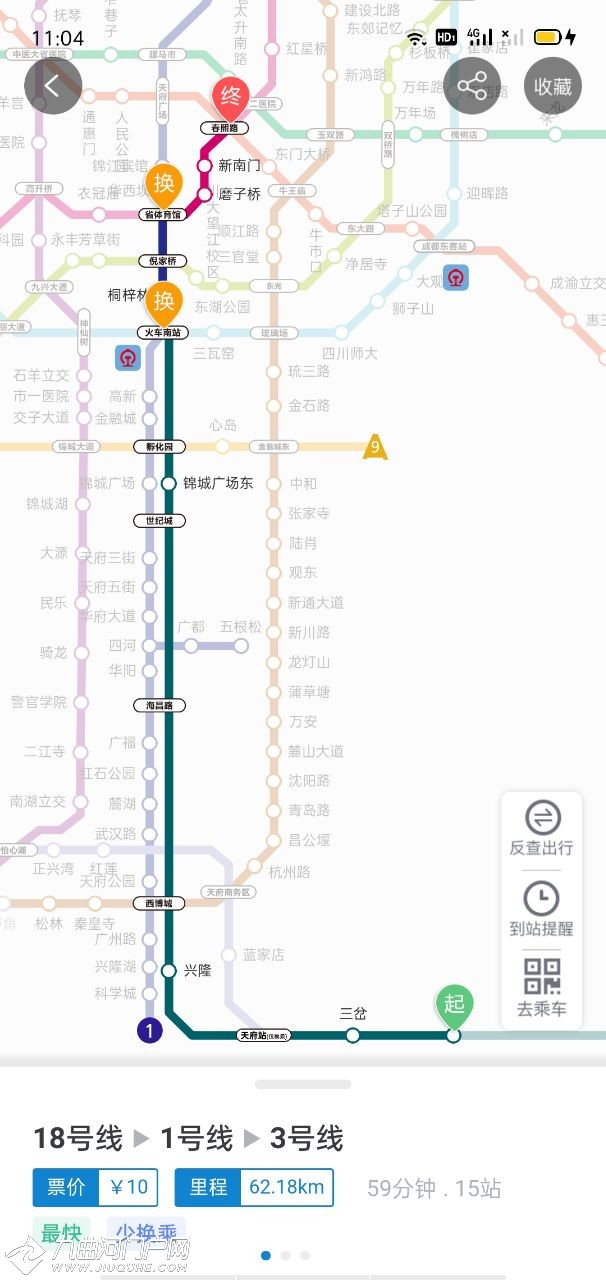The image size is (606, 1280).
Task: Tap the 三岔 station on line 18
Action: (353, 1035)
